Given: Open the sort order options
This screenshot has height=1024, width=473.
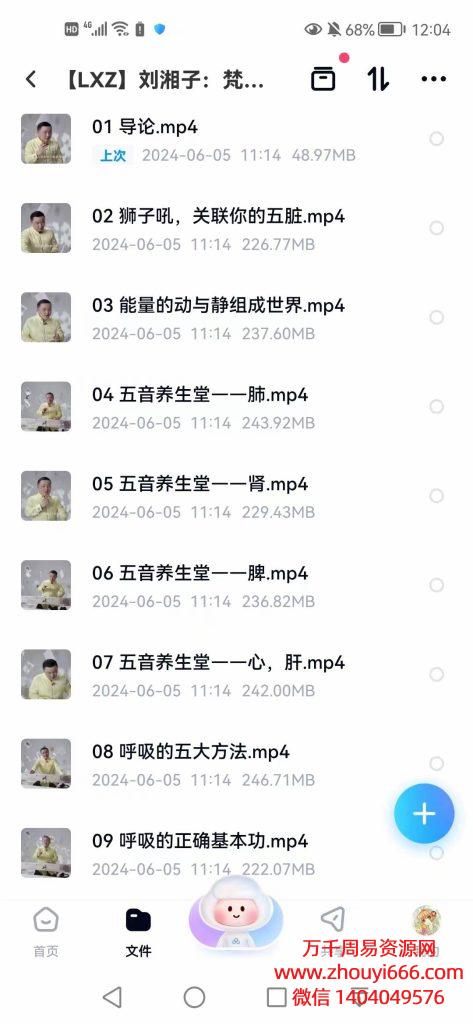Looking at the screenshot, I should (x=378, y=79).
